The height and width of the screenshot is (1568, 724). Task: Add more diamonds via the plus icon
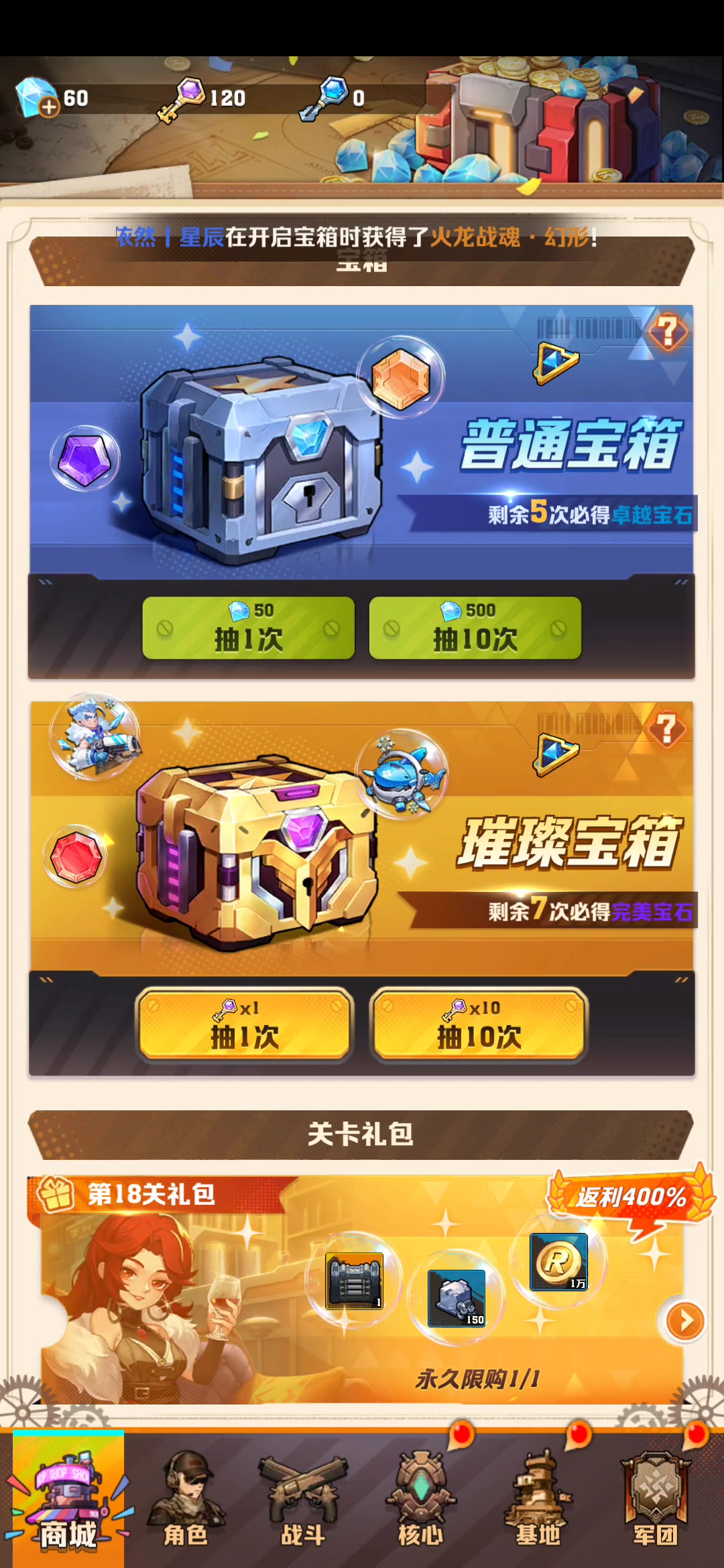[49, 107]
